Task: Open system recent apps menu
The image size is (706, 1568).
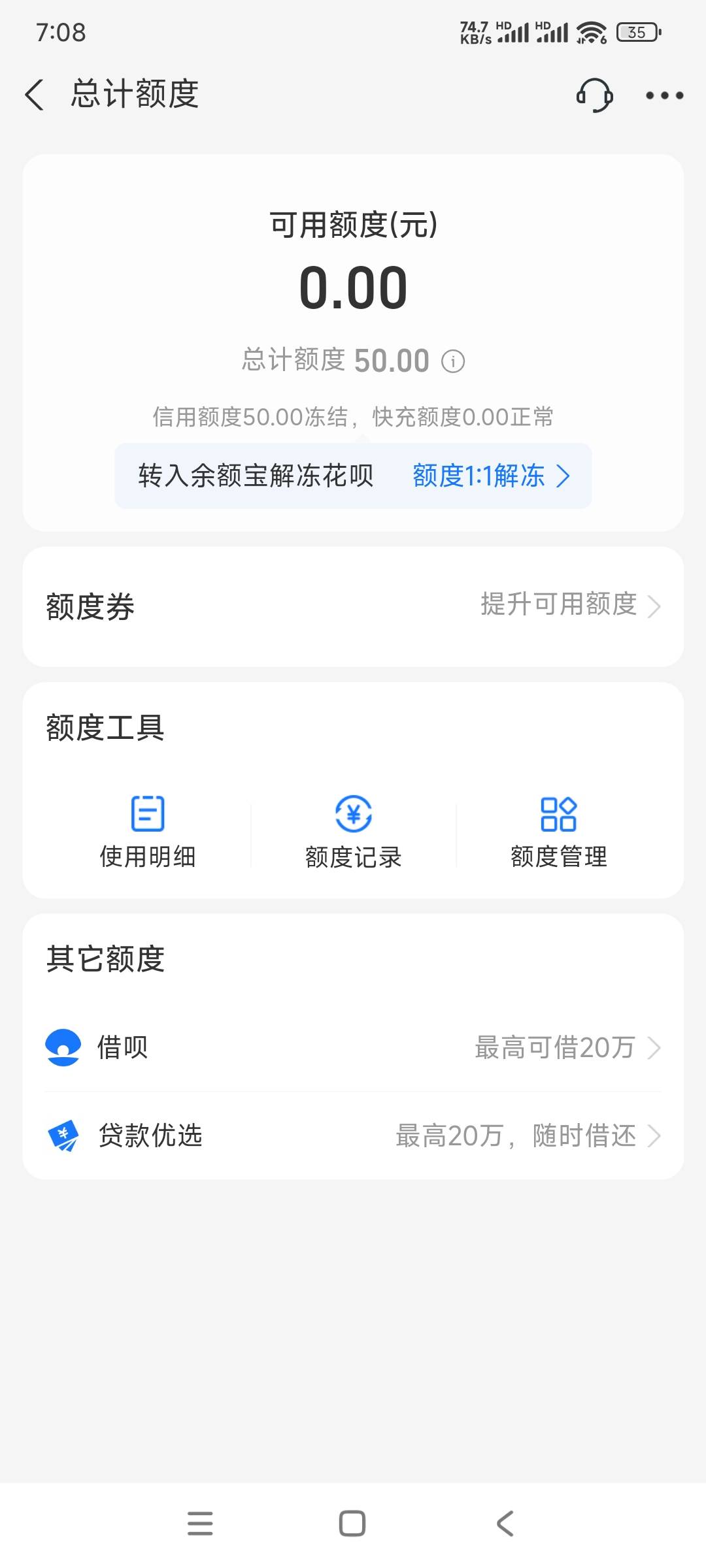Action: pyautogui.click(x=200, y=1524)
